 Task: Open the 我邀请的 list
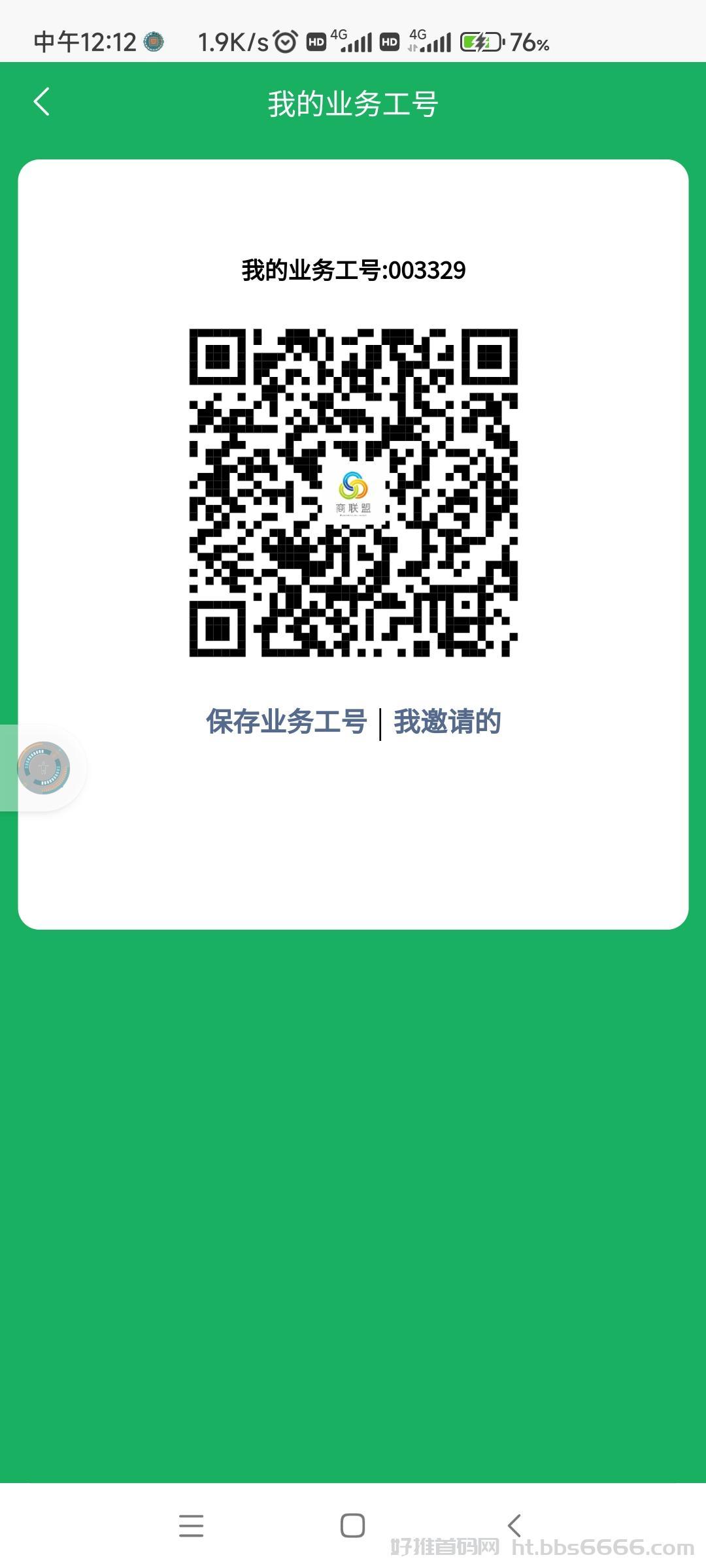(x=447, y=722)
